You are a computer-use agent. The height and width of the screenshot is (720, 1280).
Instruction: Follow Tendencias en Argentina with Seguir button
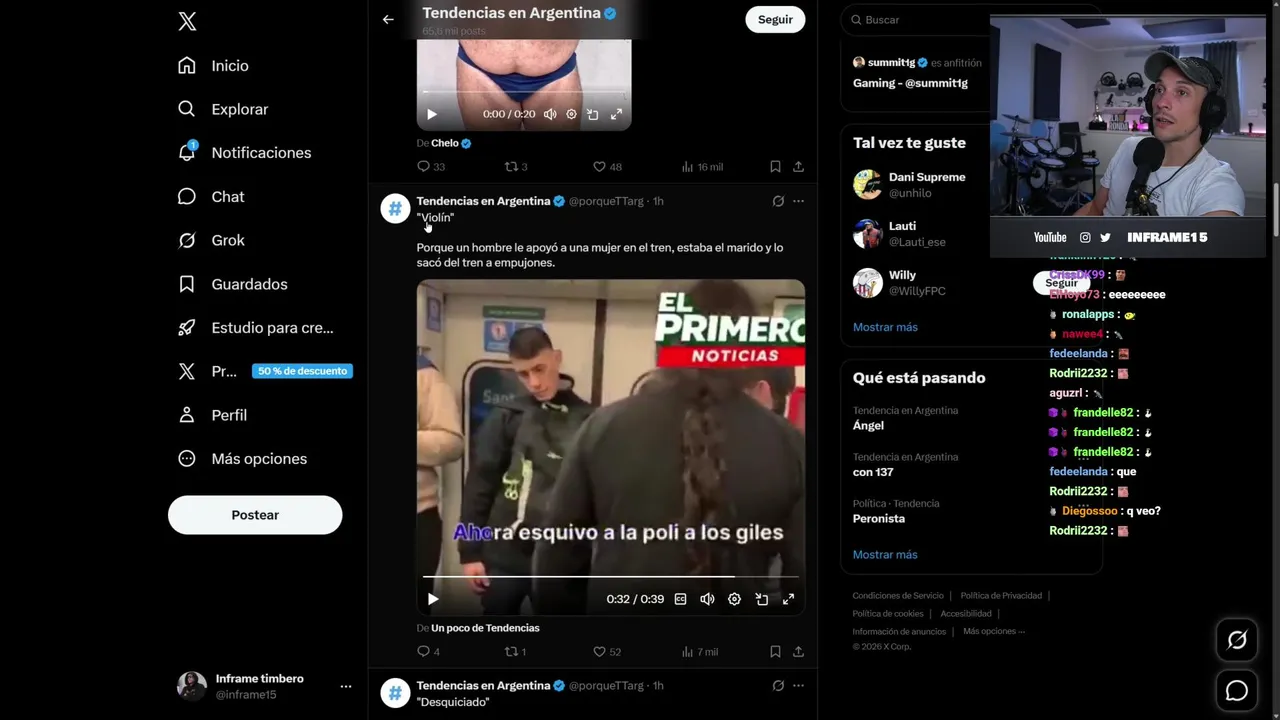775,19
